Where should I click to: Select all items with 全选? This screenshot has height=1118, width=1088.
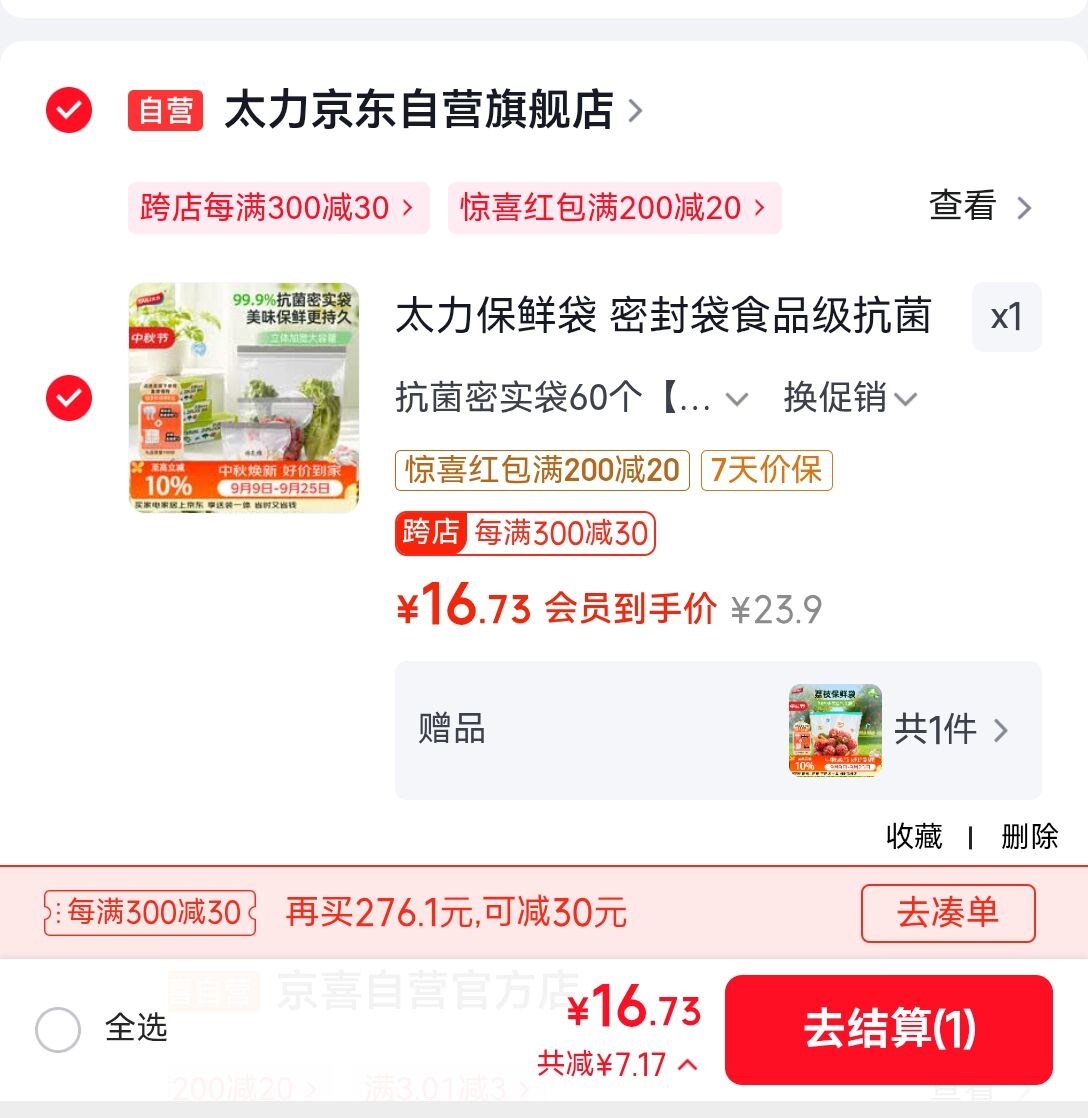coord(101,1029)
